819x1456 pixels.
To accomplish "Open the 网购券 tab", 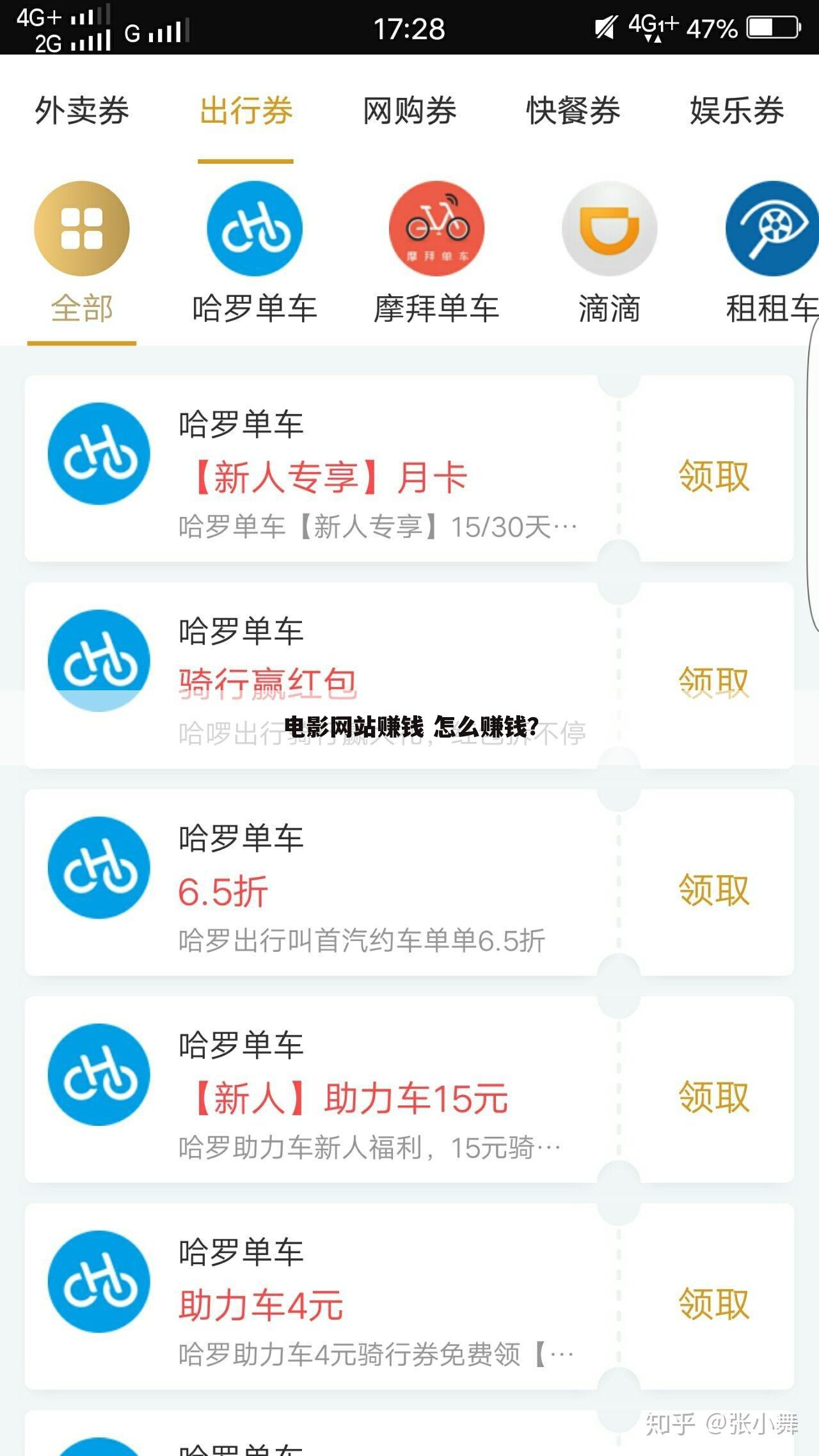I will coord(409,111).
